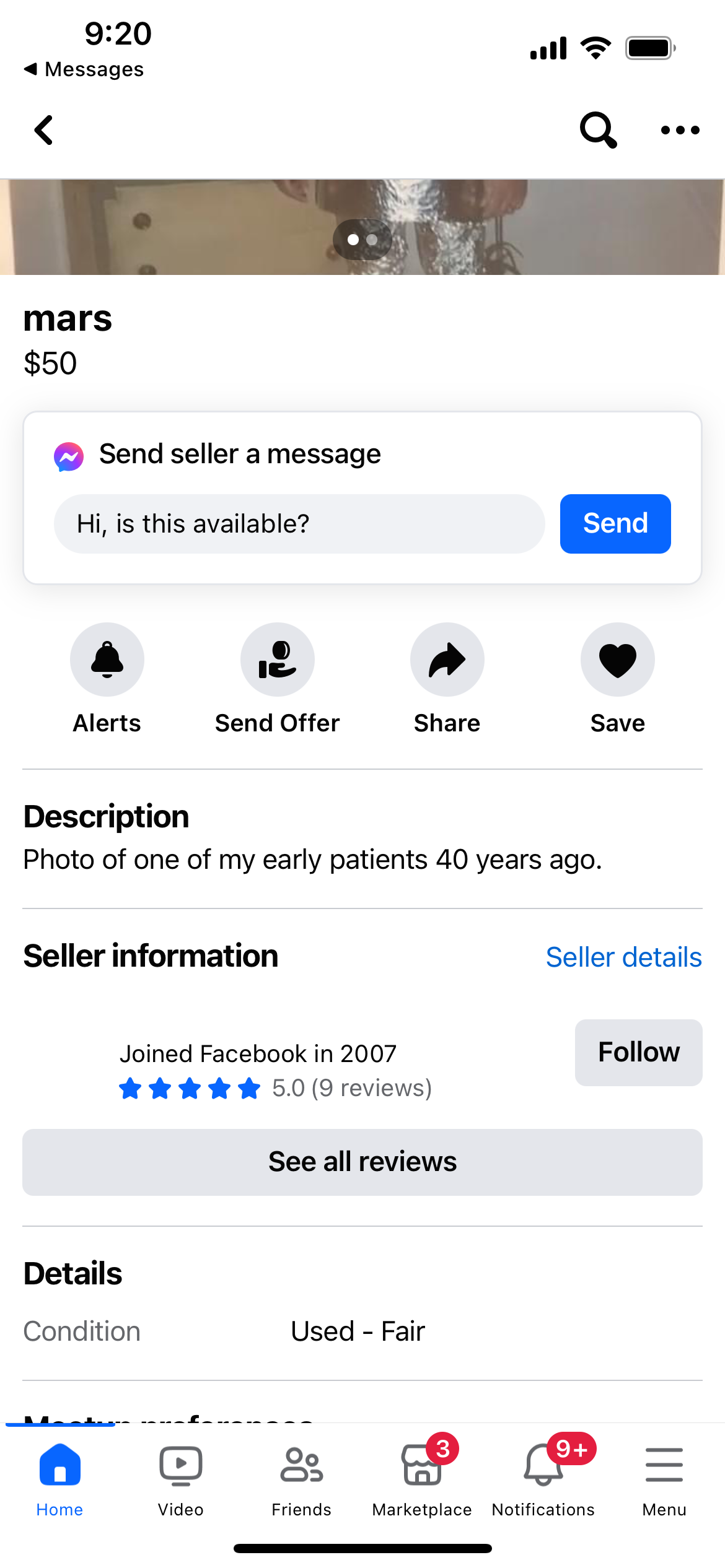
Task: Turn on Alerts for this listing
Action: (107, 660)
